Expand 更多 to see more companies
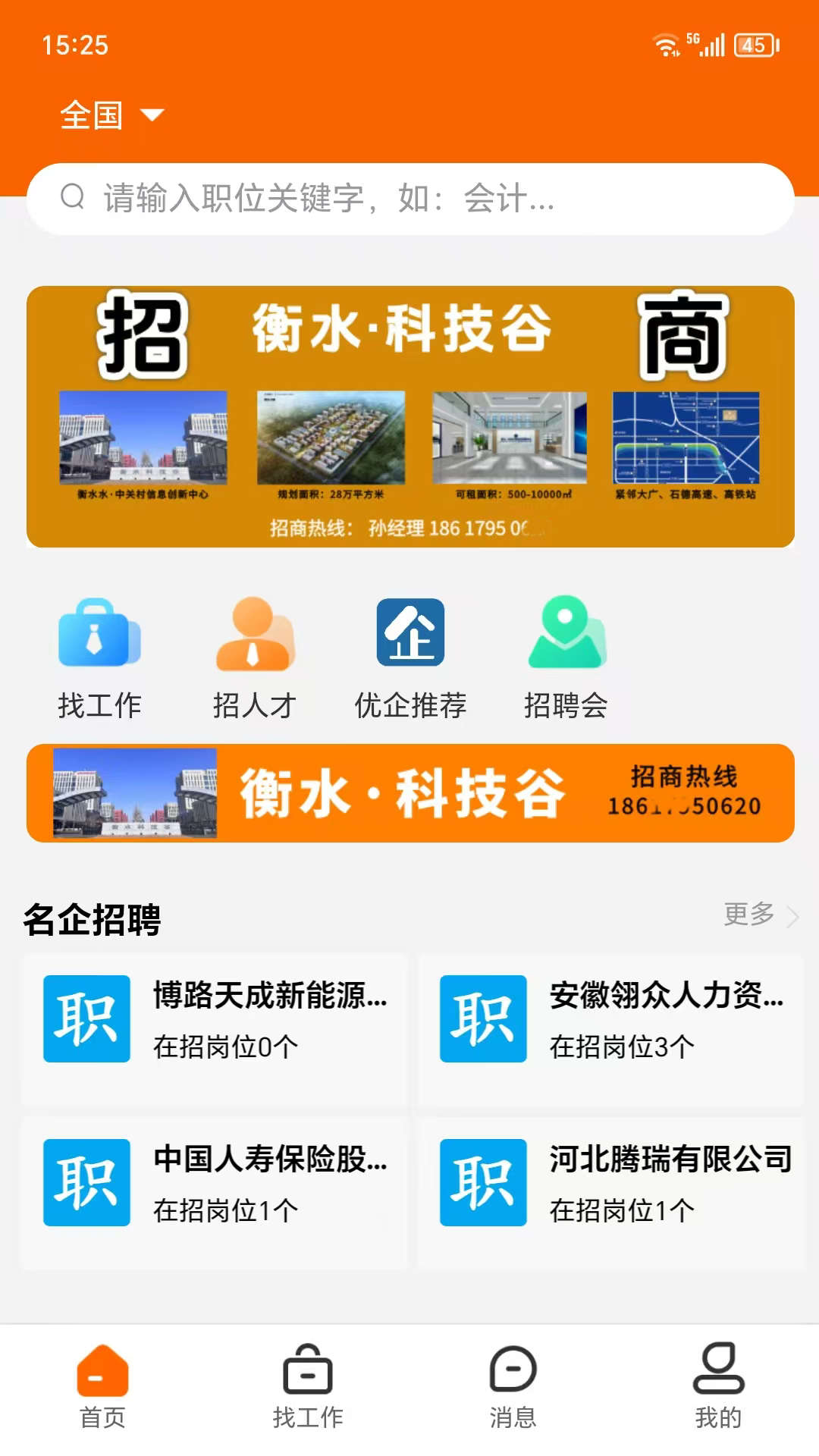The height and width of the screenshot is (1456, 819). (x=751, y=916)
